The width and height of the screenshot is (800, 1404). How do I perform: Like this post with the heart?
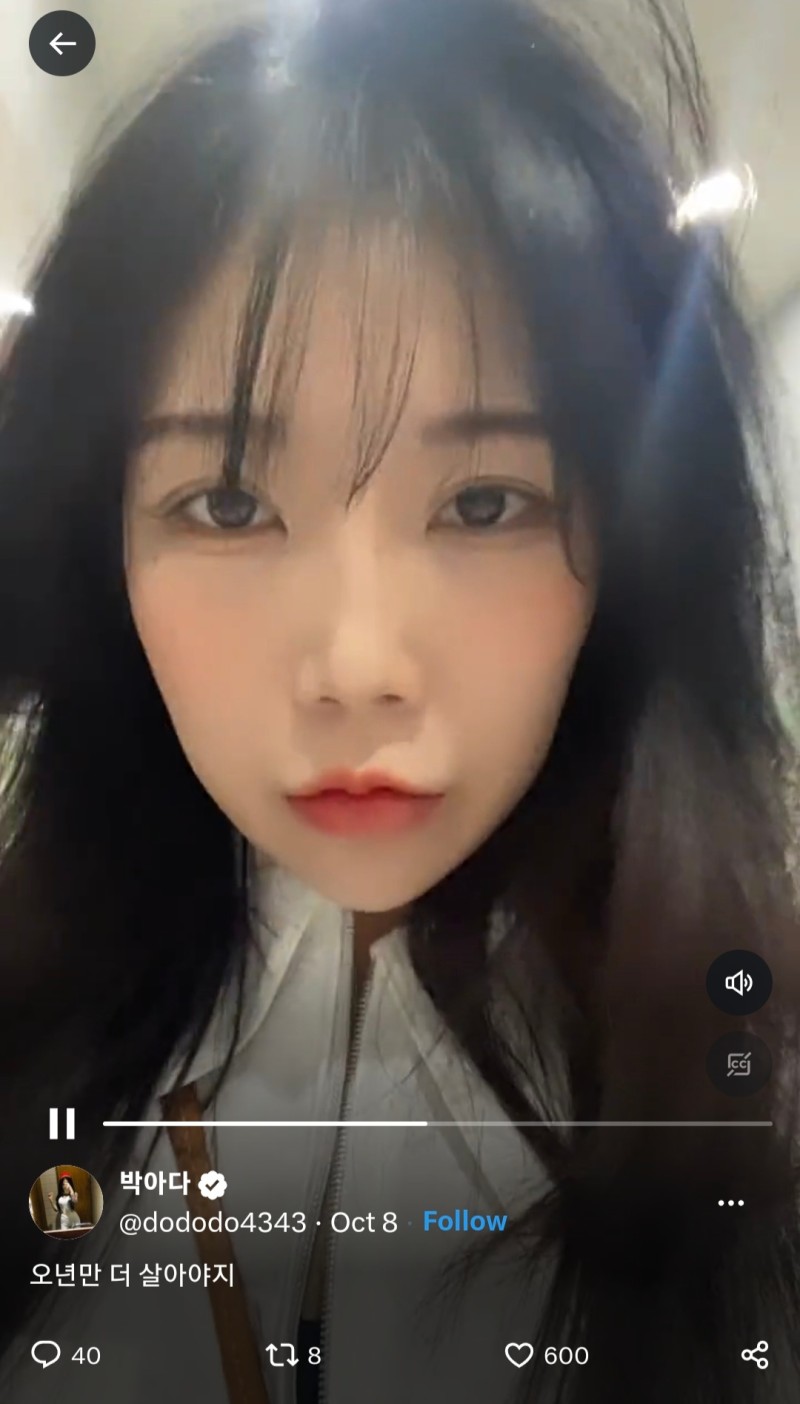click(x=546, y=1355)
